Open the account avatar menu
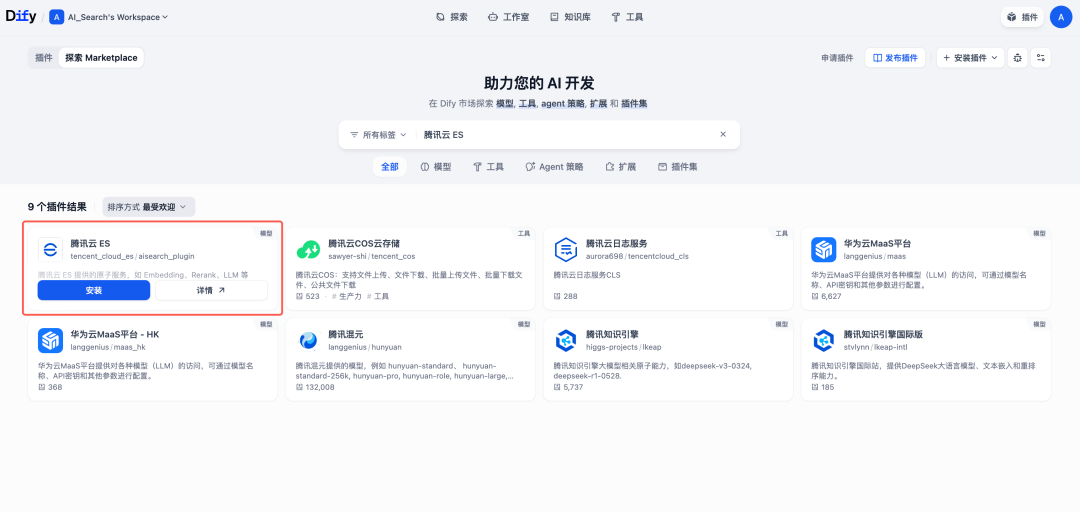This screenshot has height=512, width=1080. coord(1060,17)
